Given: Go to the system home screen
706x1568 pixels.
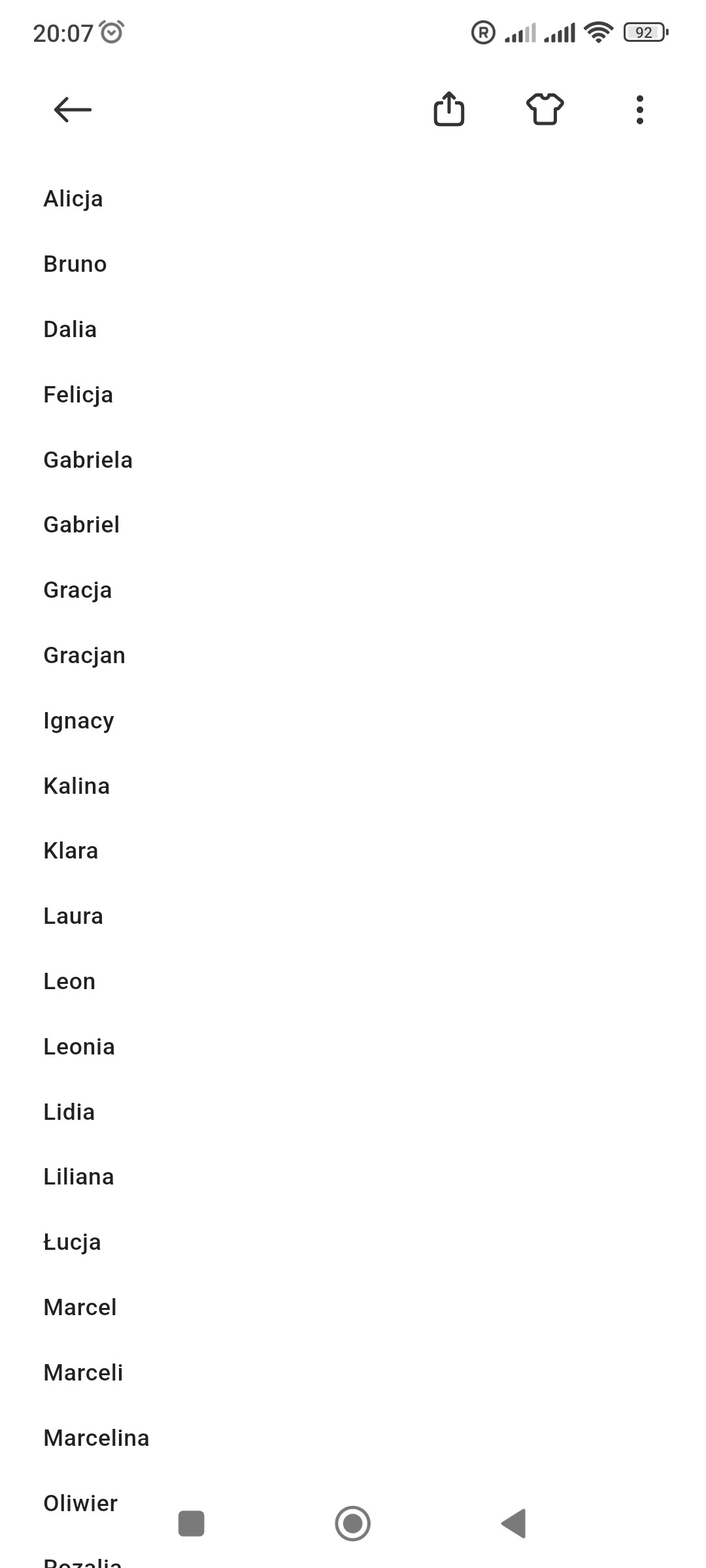Looking at the screenshot, I should [352, 1524].
